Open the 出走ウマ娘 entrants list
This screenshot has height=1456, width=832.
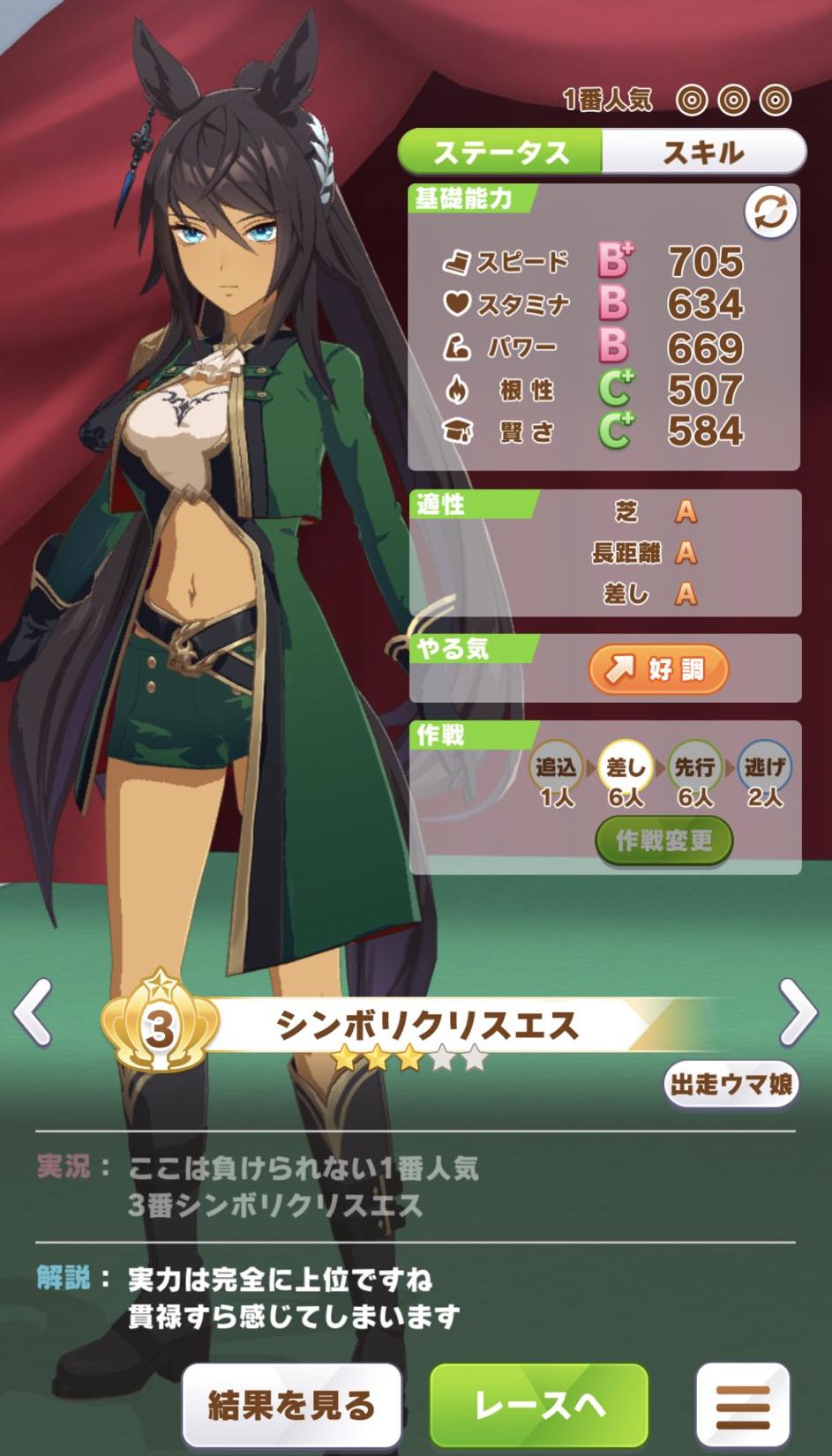coord(731,1084)
